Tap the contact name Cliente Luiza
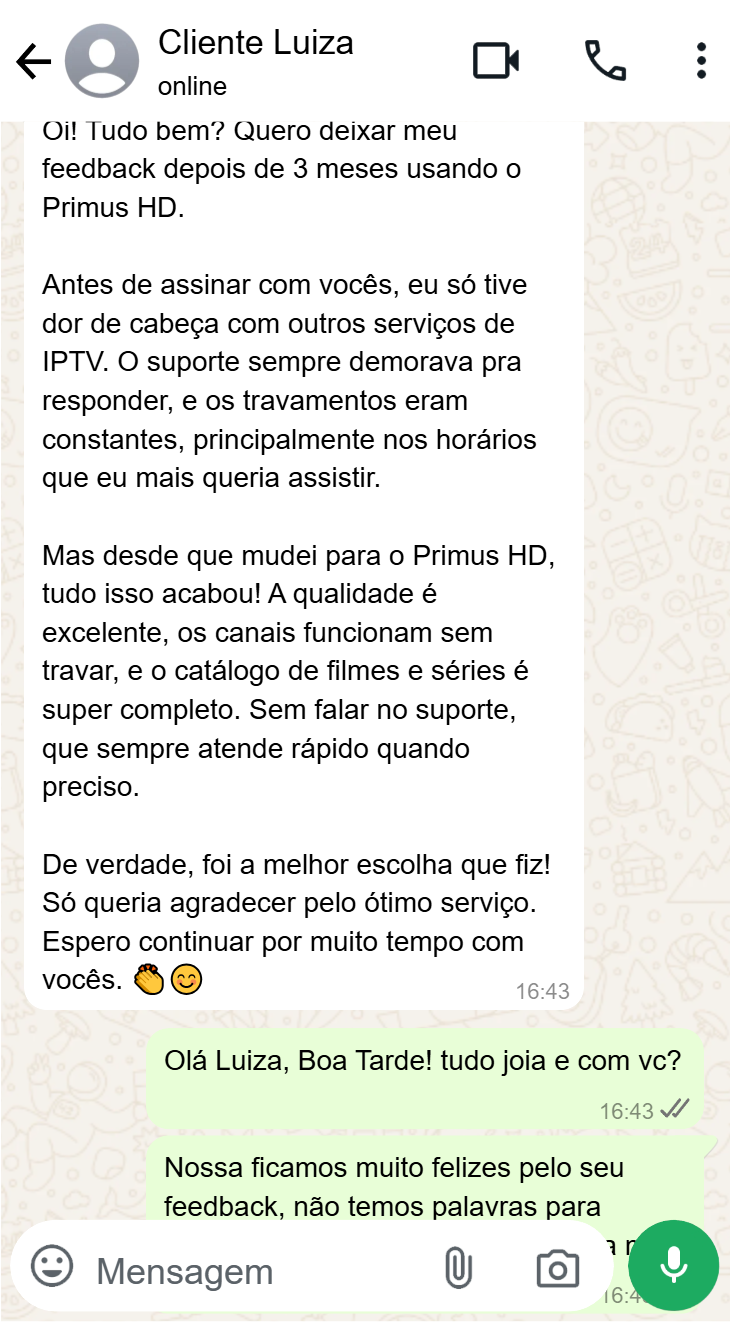 (256, 43)
